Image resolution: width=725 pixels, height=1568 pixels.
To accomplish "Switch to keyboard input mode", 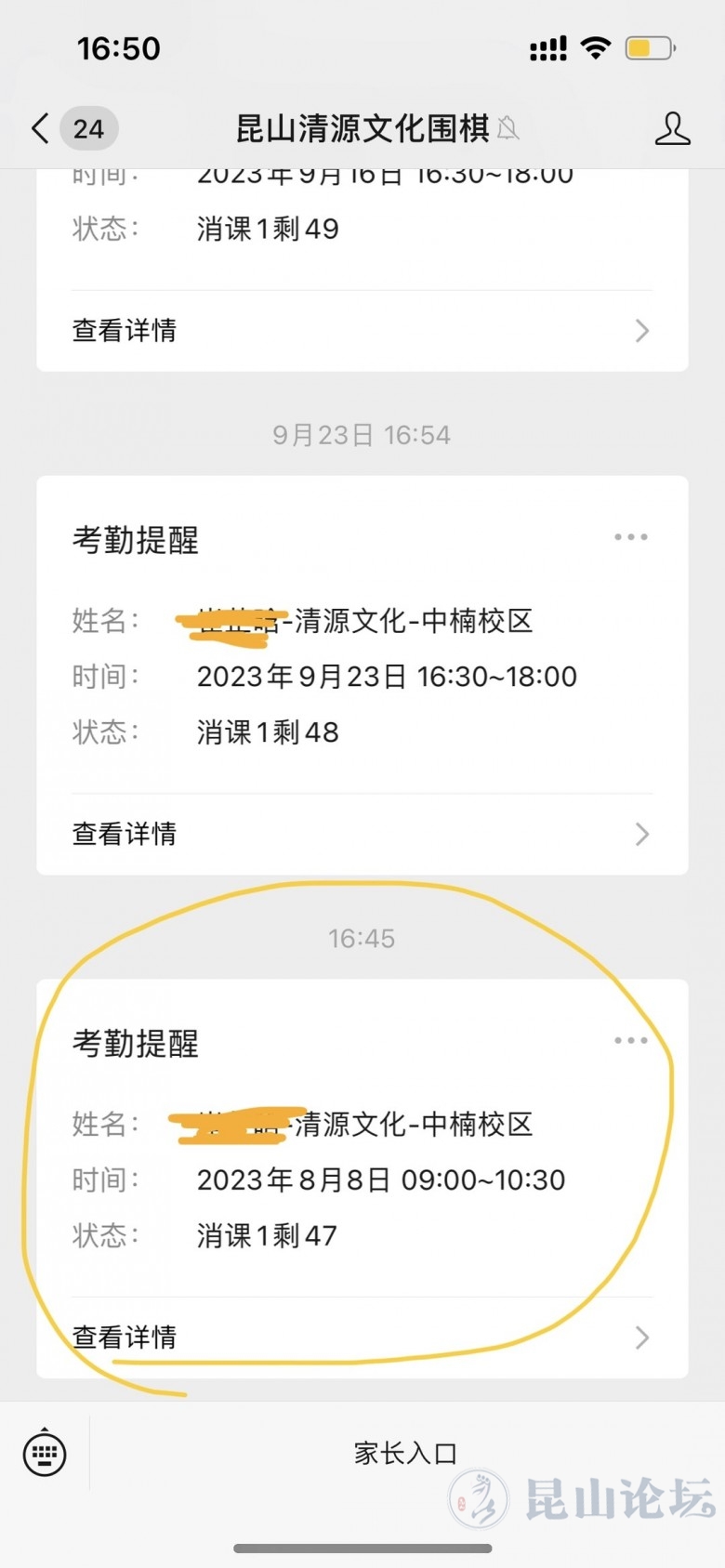I will (45, 1453).
